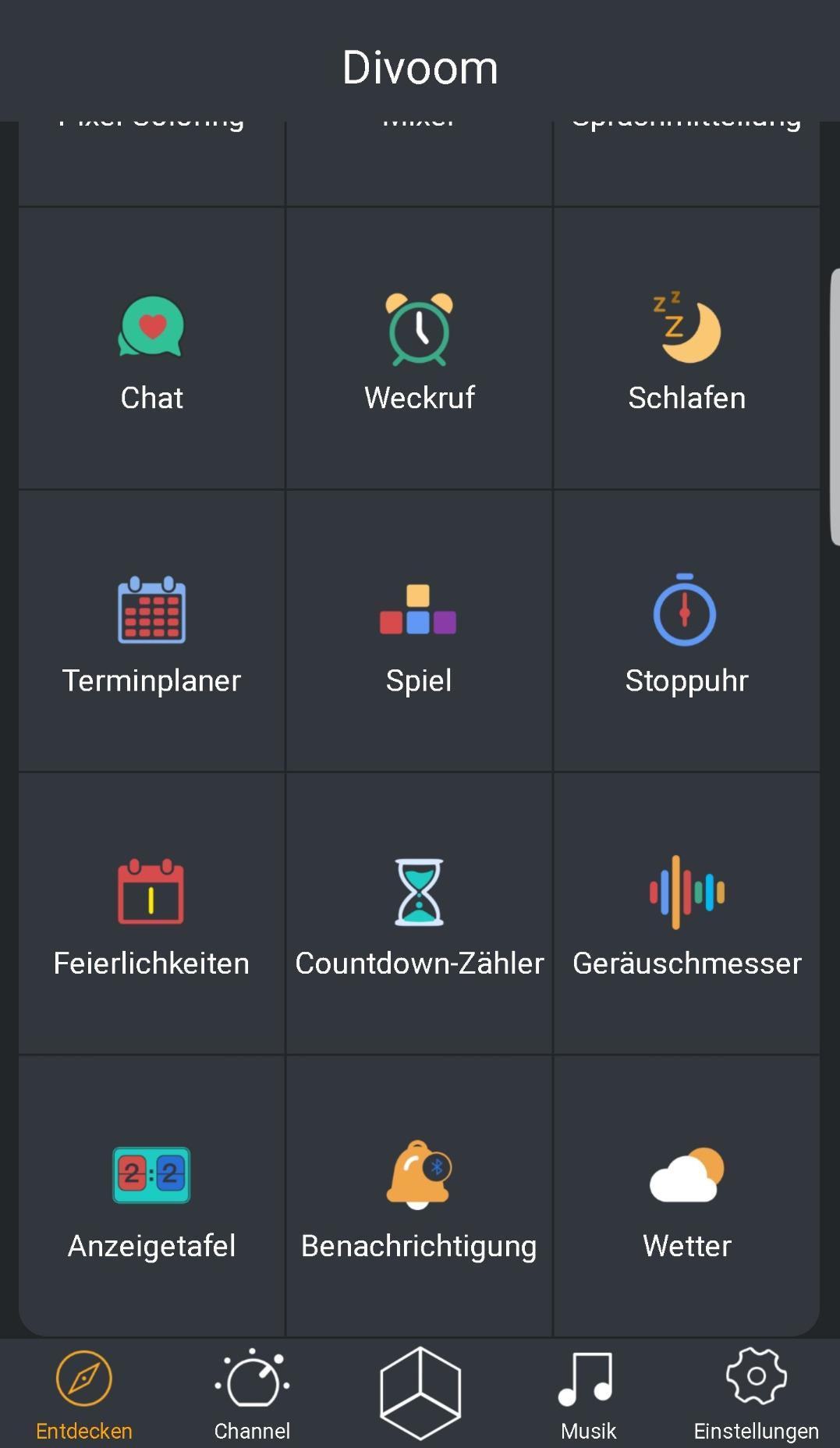The width and height of the screenshot is (840, 1448).
Task: Start the Countdown-Zähler timer
Action: click(x=419, y=913)
